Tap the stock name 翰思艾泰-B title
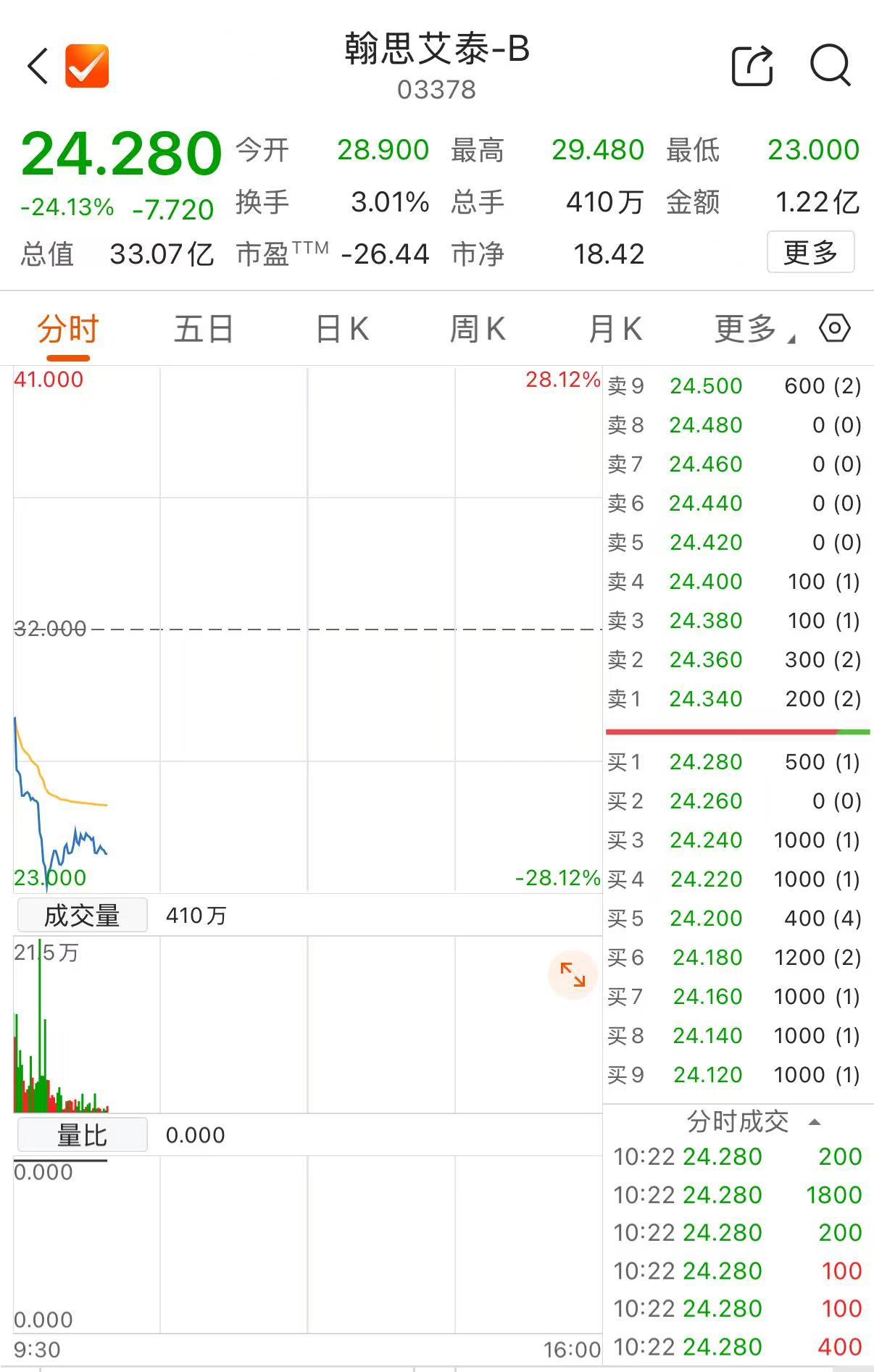 tap(436, 51)
